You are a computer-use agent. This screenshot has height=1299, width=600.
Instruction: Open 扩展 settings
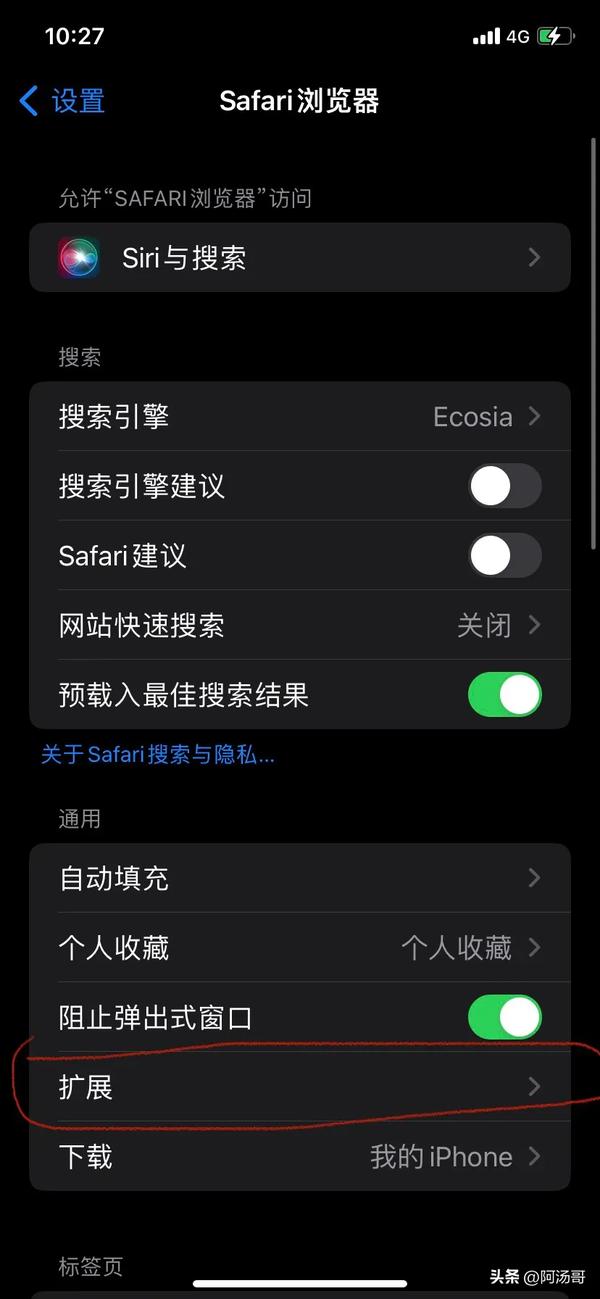tap(300, 1087)
